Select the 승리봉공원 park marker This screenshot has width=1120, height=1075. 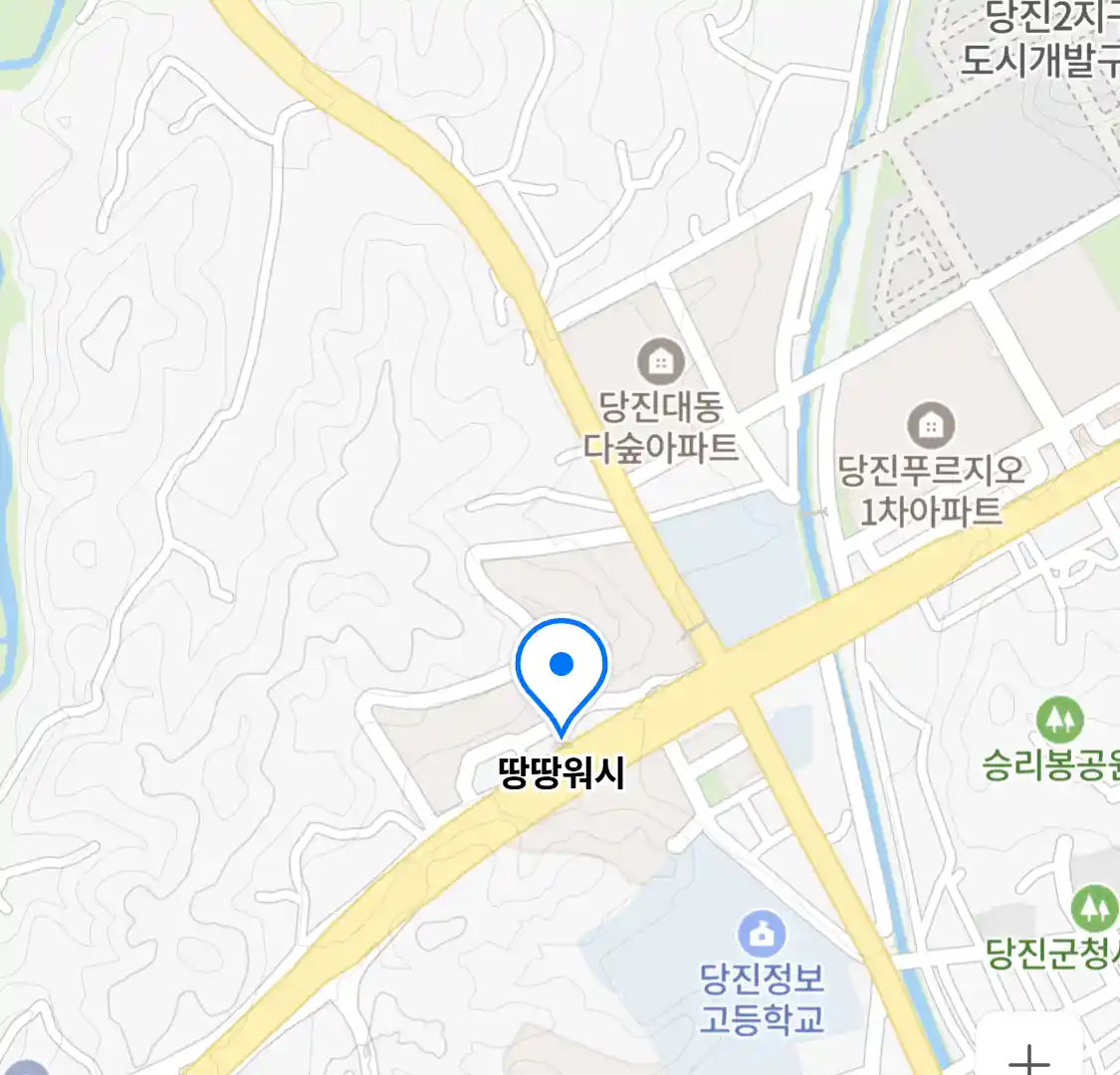[x=1059, y=720]
